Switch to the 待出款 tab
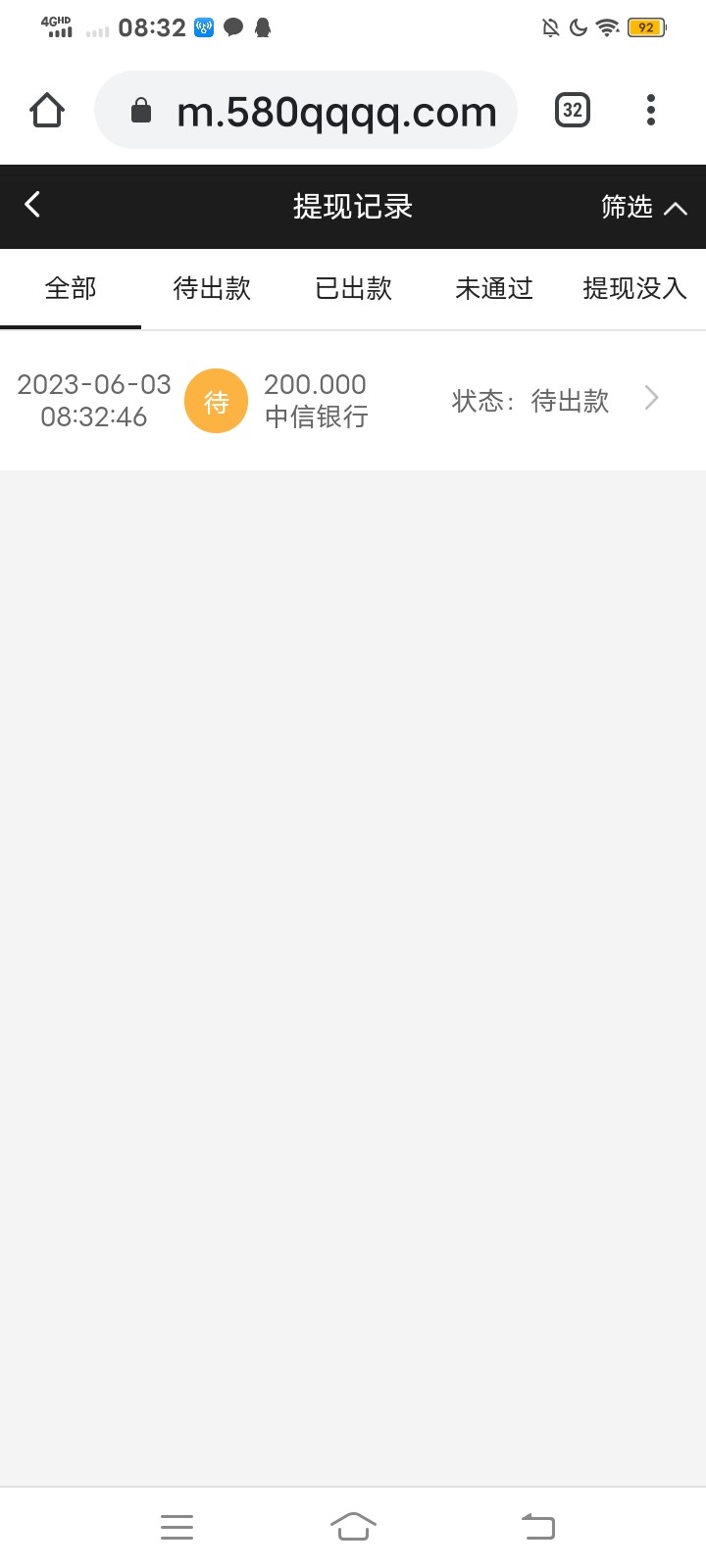 [x=212, y=288]
